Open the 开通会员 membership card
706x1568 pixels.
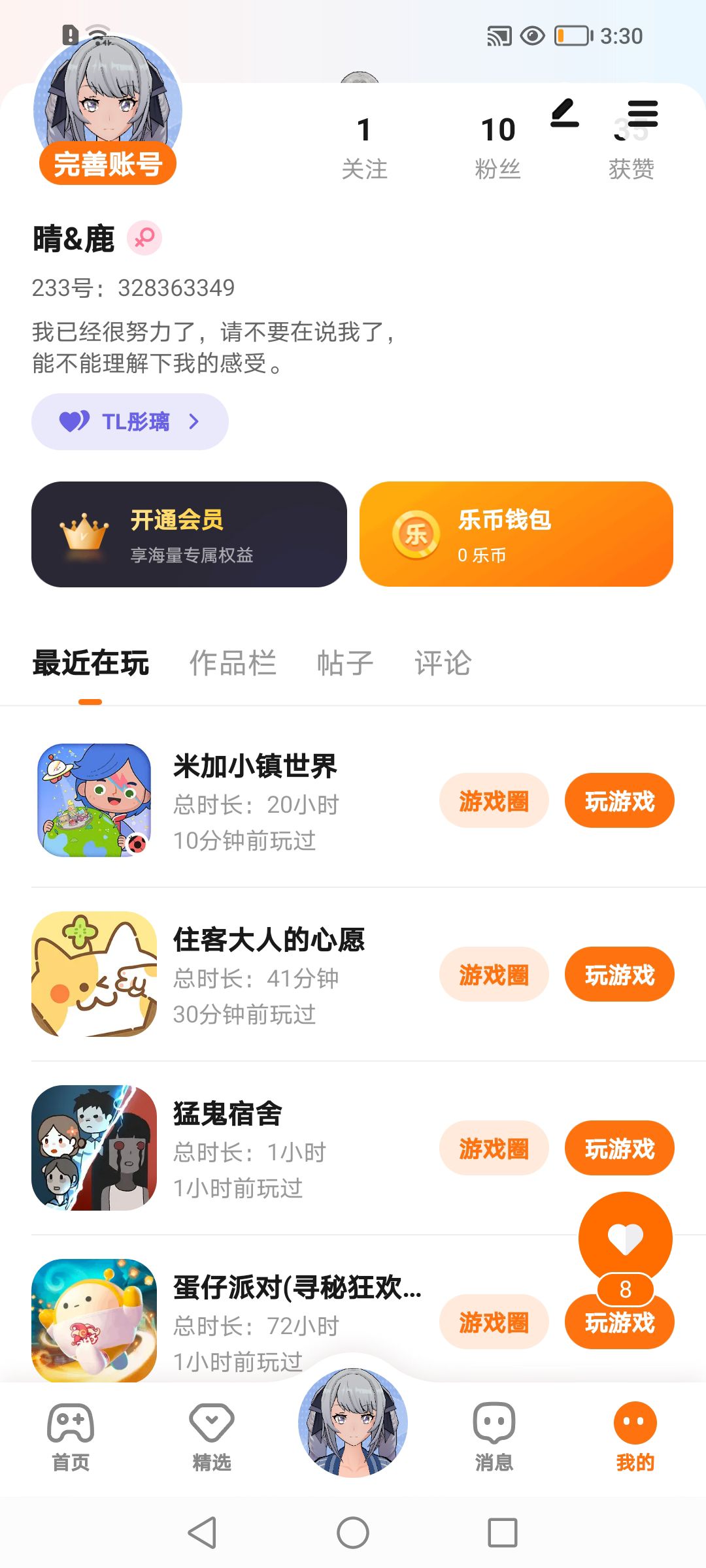189,534
